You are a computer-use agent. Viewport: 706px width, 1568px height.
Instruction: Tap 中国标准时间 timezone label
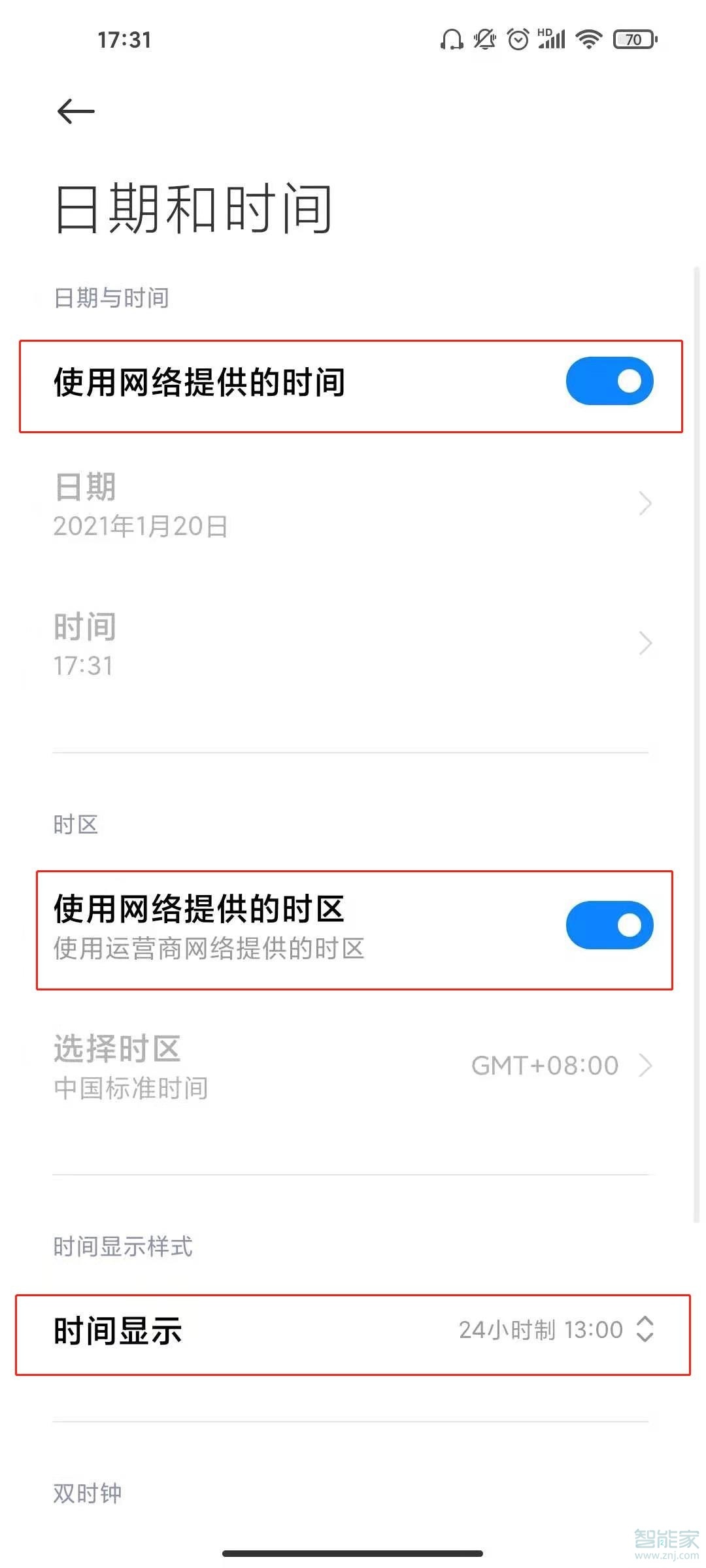[x=129, y=1088]
